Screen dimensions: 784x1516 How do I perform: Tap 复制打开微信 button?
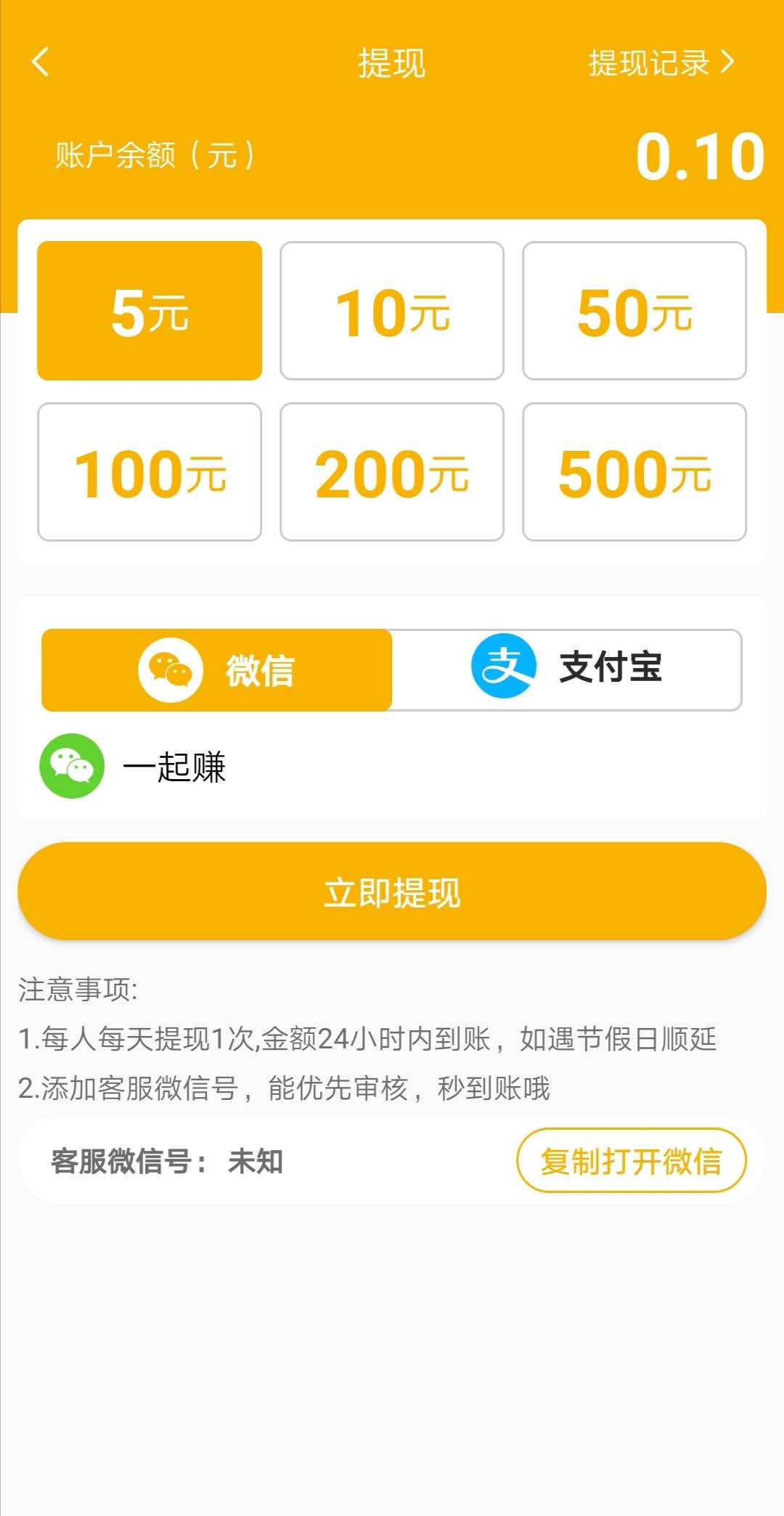[x=632, y=1160]
